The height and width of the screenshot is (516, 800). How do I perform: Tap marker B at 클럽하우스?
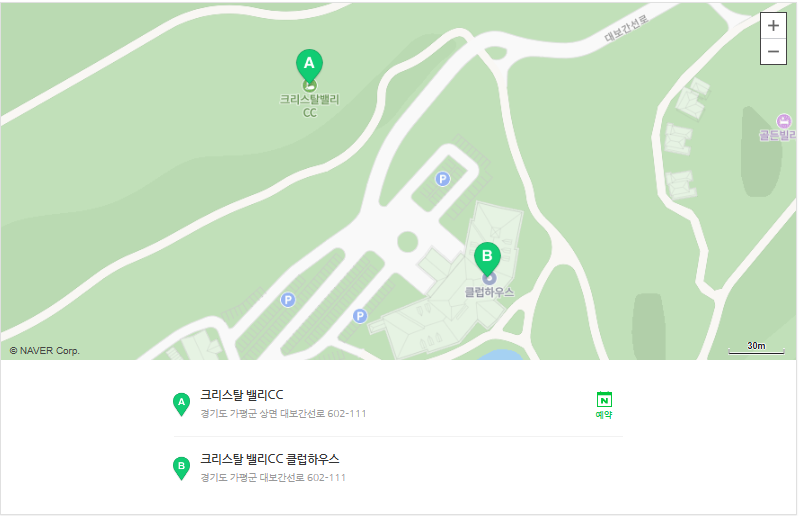click(487, 259)
